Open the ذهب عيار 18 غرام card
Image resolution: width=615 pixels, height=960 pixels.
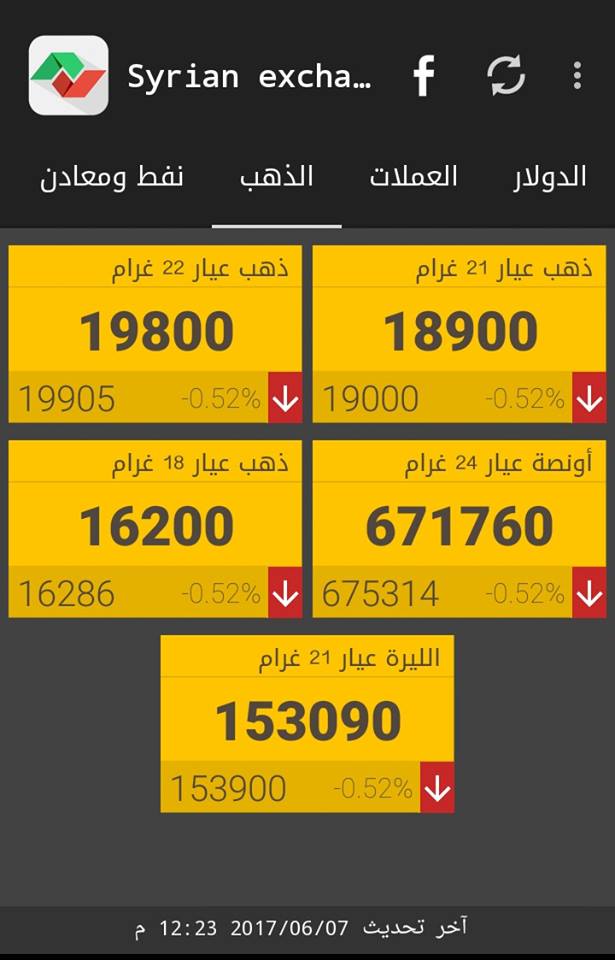tap(155, 528)
